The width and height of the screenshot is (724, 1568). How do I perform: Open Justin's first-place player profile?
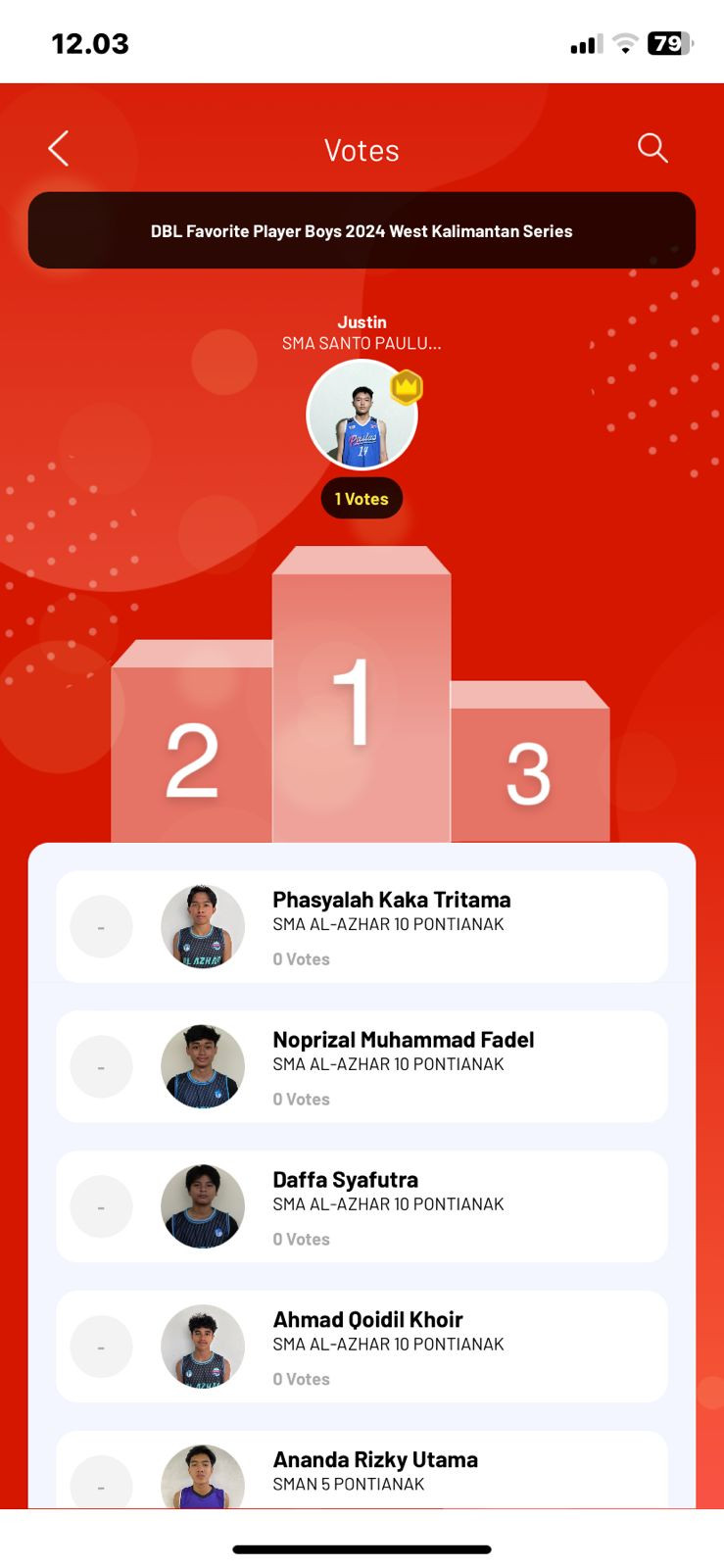(362, 416)
